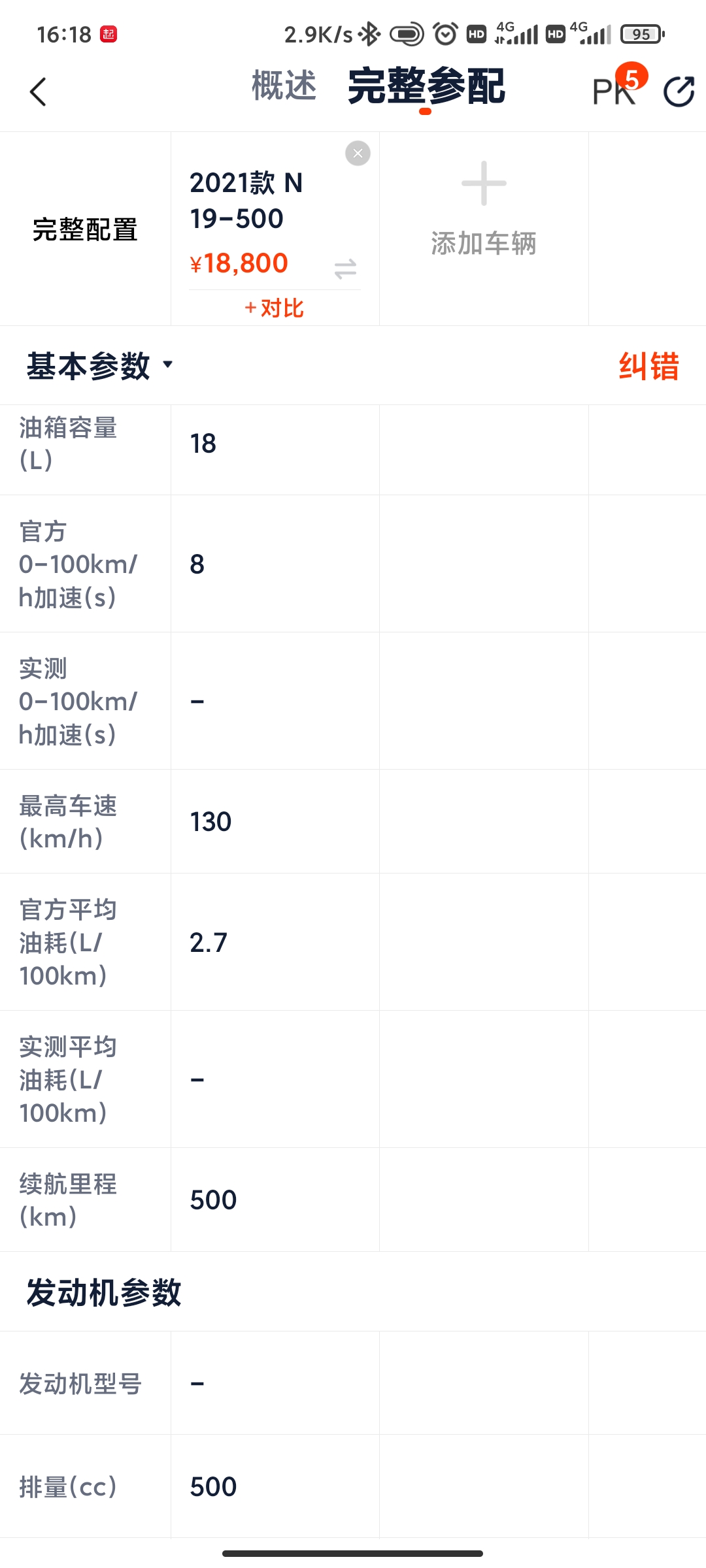
Task: Switch to the 概述 tab
Action: tap(284, 86)
